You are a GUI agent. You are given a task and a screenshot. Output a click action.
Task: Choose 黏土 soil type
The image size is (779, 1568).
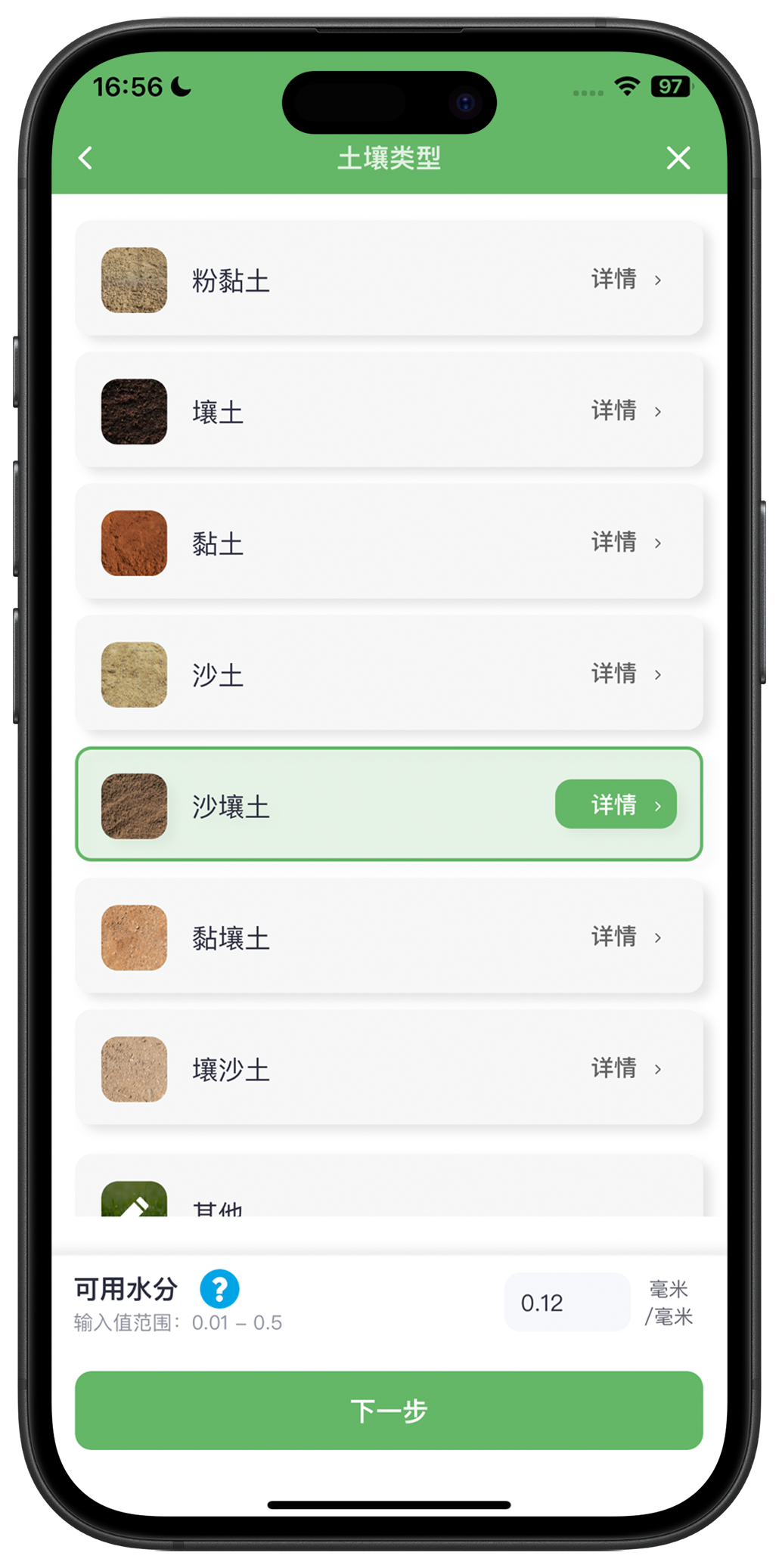(x=389, y=542)
